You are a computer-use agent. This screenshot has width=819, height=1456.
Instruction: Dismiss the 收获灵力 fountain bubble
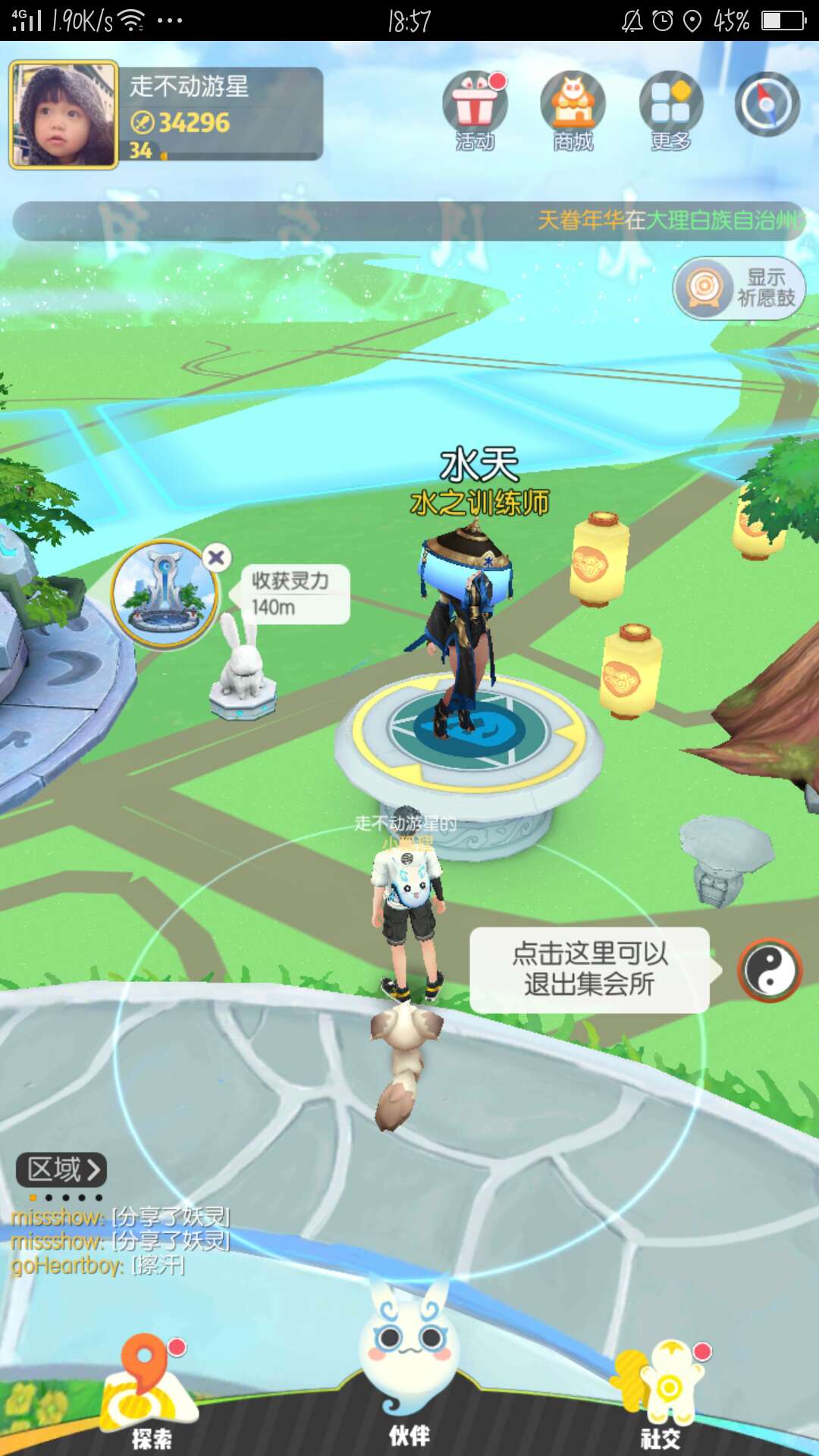[217, 558]
